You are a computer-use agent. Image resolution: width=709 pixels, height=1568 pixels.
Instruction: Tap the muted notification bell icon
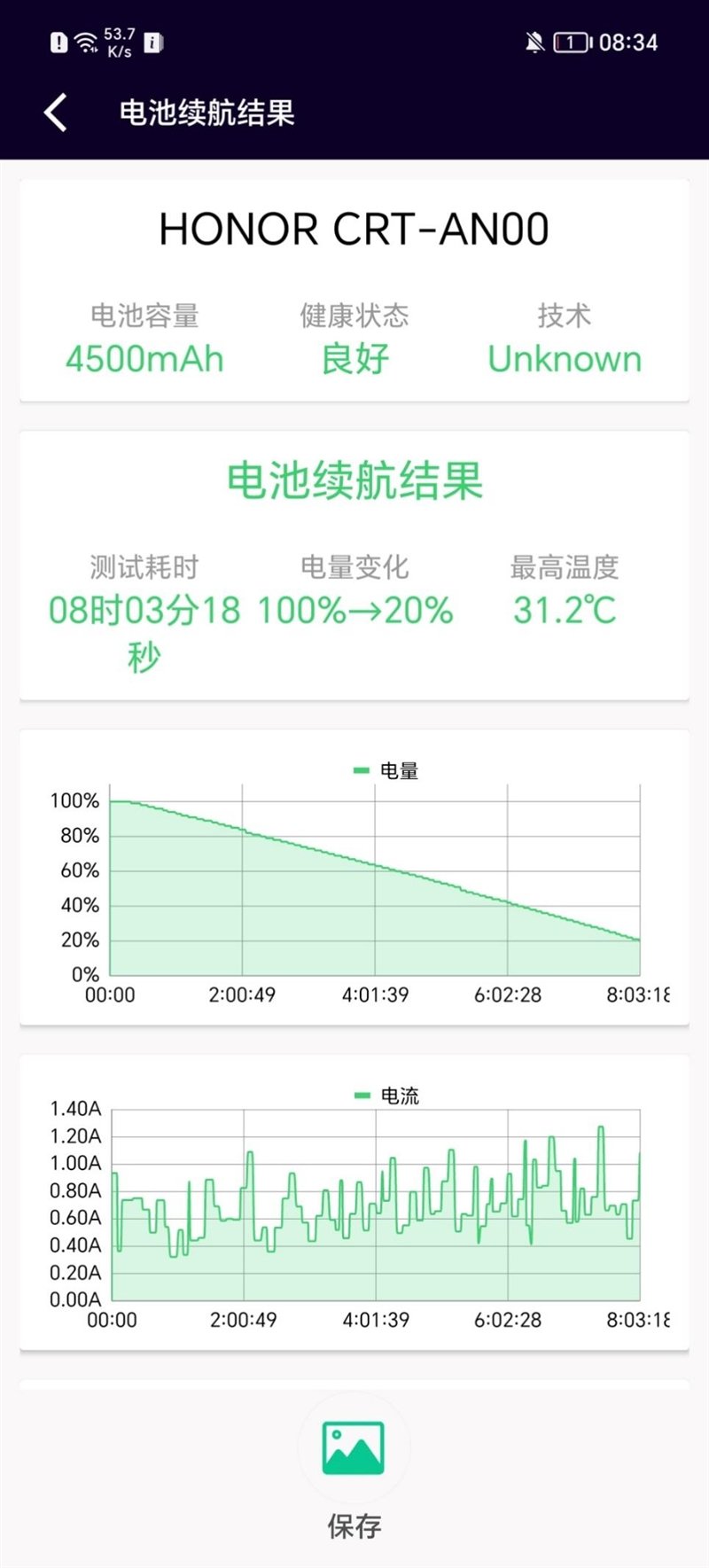535,43
